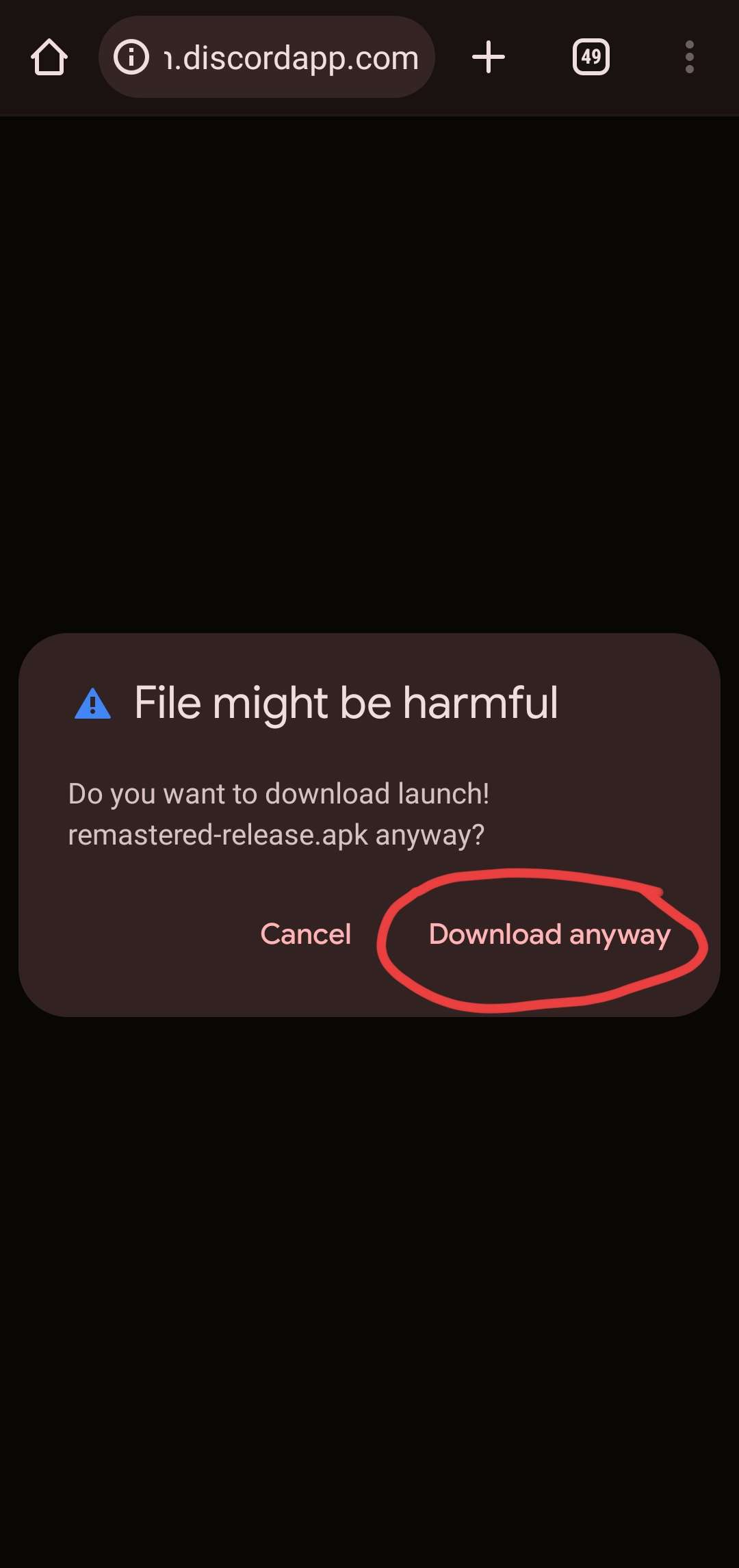Open a new tab with plus icon
Image resolution: width=739 pixels, height=1568 pixels.
[489, 57]
